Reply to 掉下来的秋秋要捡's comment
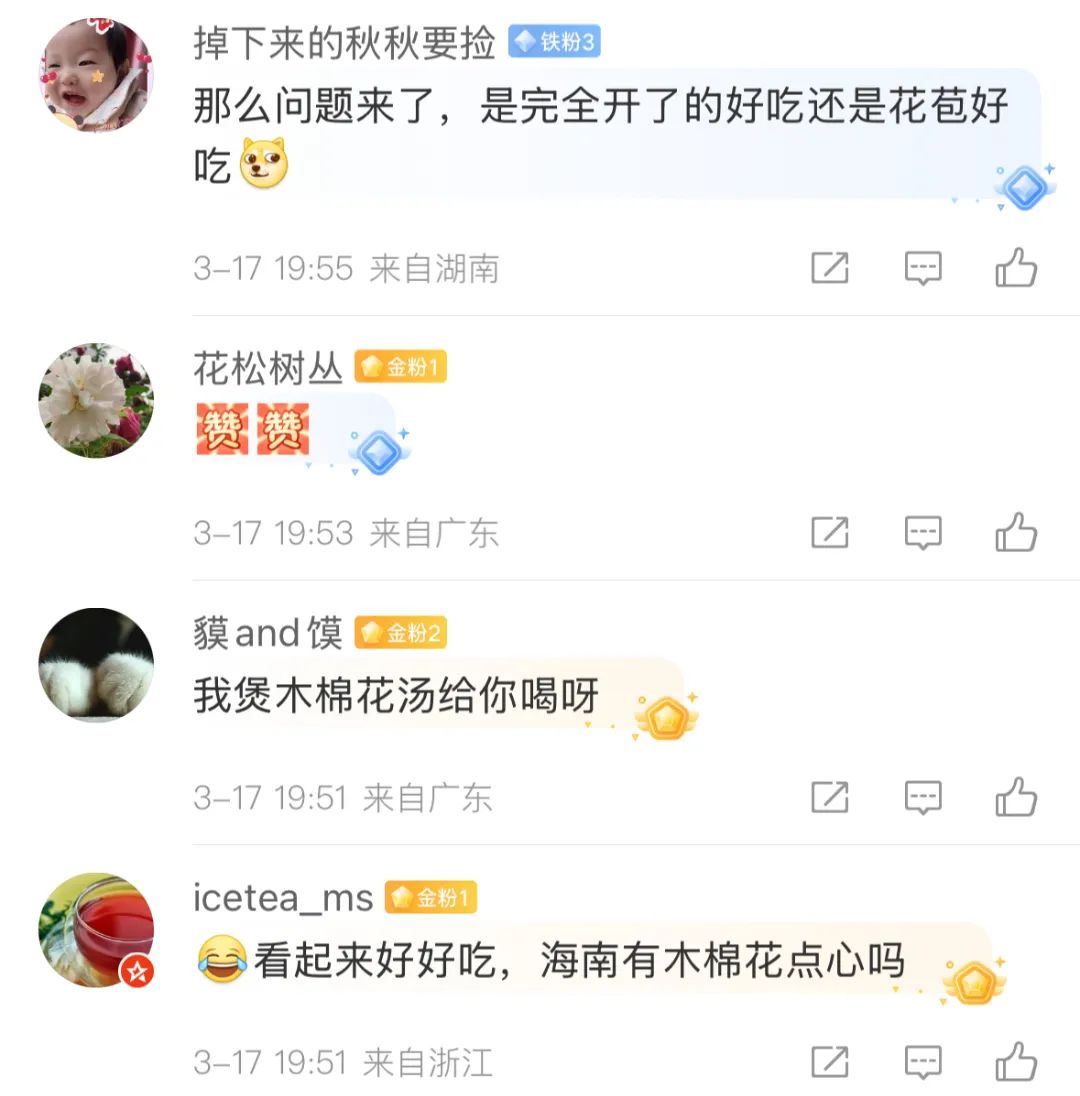This screenshot has height=1096, width=1080. 923,268
